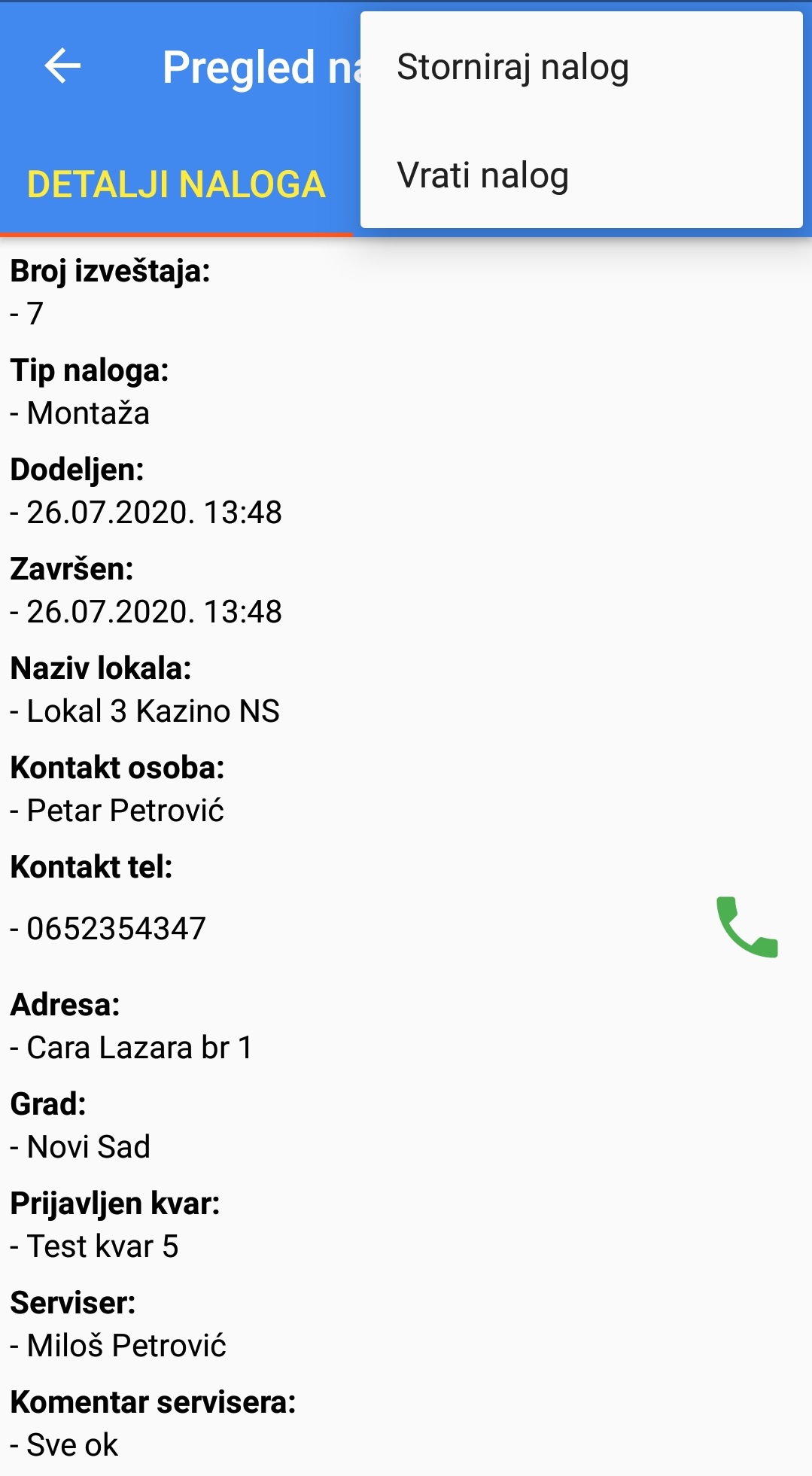Call the contact number 0652354347
Image resolution: width=812 pixels, height=1476 pixels.
[747, 927]
